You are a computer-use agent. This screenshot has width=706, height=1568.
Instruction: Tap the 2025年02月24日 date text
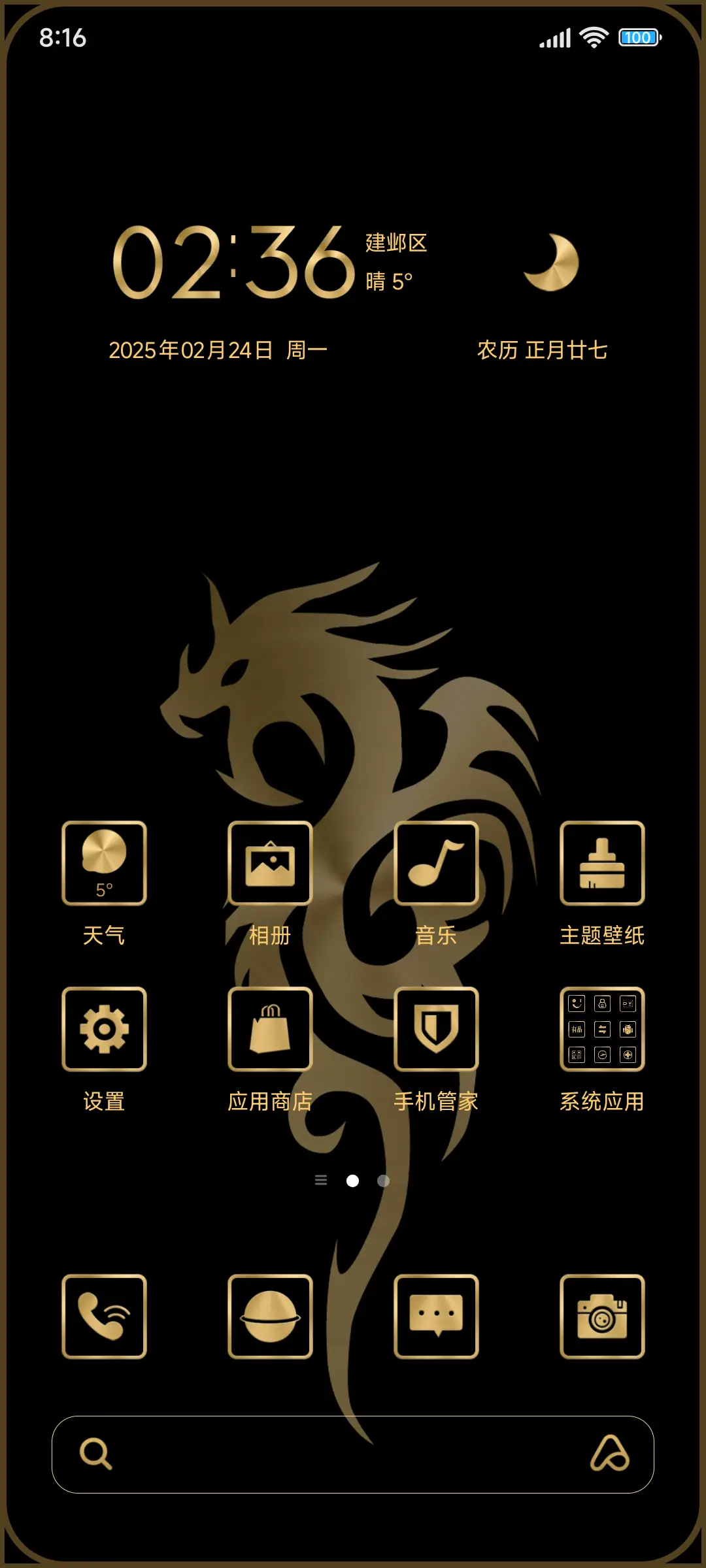click(x=219, y=350)
